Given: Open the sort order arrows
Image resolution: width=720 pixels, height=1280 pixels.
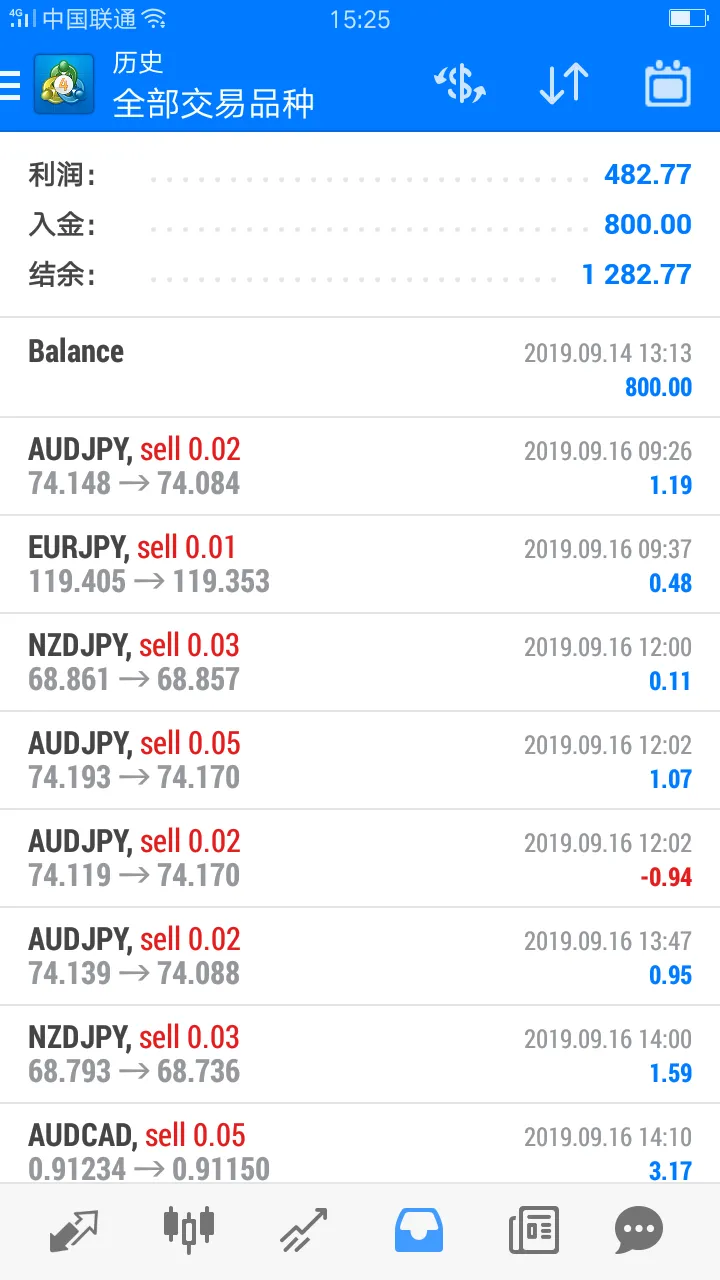Looking at the screenshot, I should (564, 84).
